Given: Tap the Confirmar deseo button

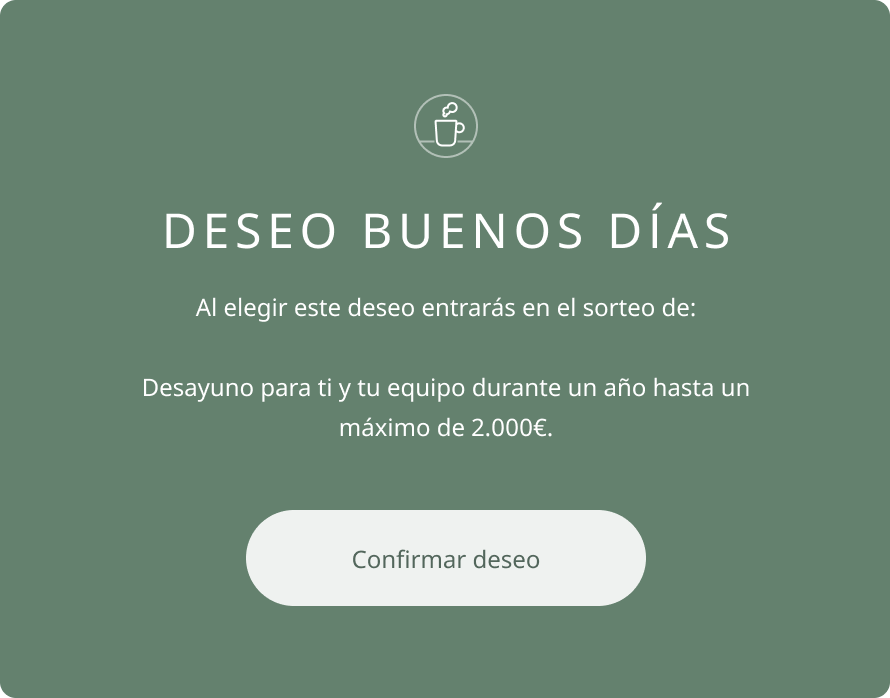Looking at the screenshot, I should [445, 558].
